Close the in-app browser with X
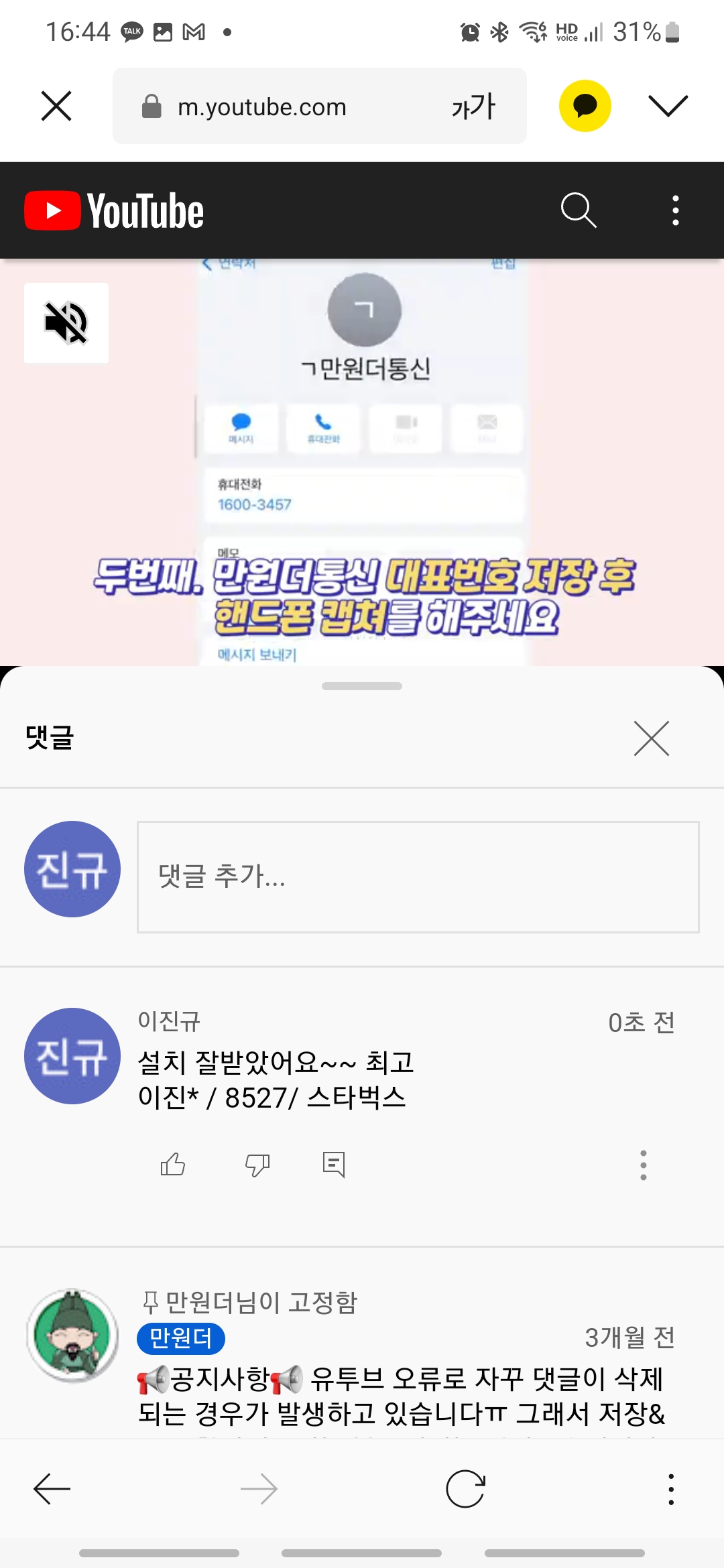 pyautogui.click(x=56, y=106)
